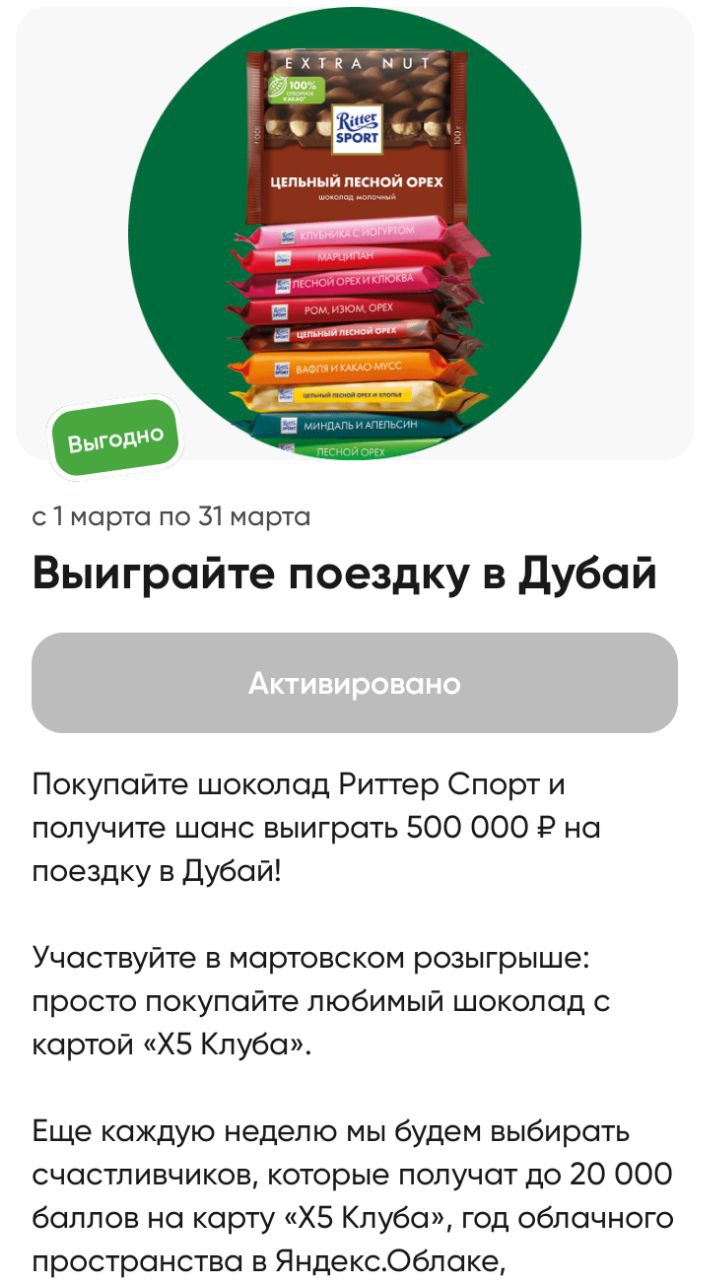Tap the grey Активировано button
The width and height of the screenshot is (709, 1280).
tap(354, 683)
